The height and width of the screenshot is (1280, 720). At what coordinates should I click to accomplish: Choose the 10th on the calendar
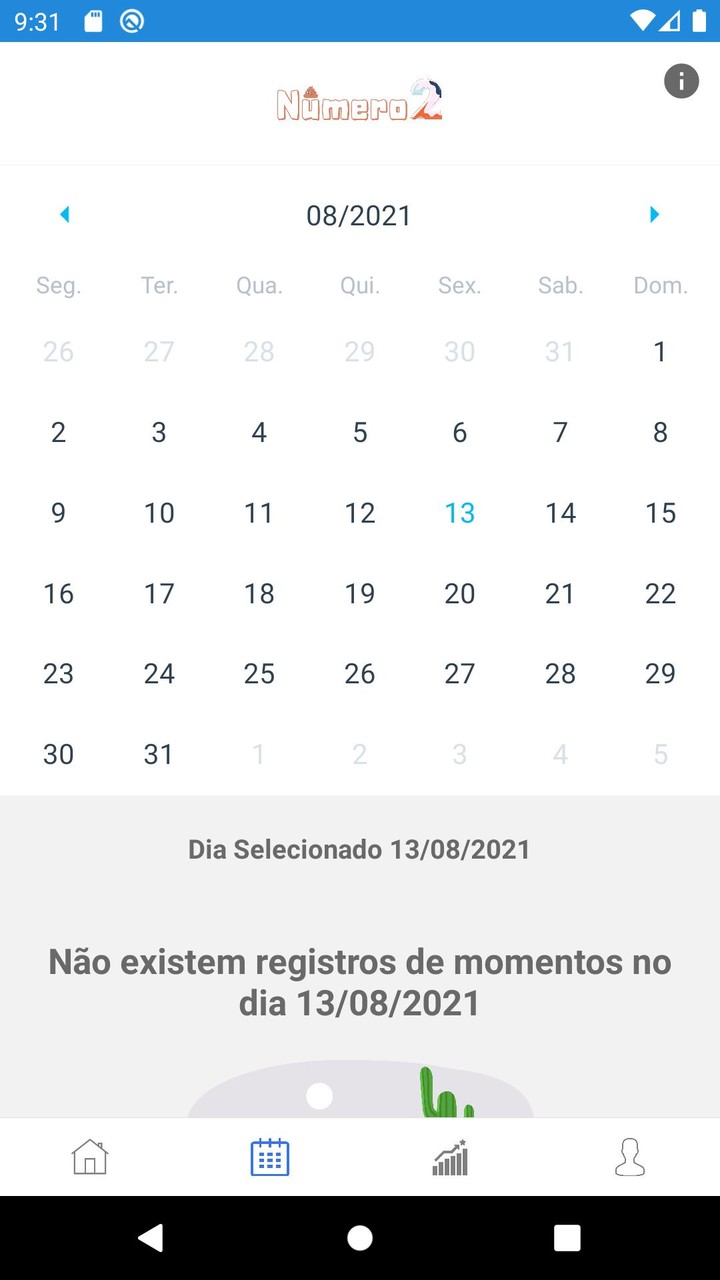(159, 513)
